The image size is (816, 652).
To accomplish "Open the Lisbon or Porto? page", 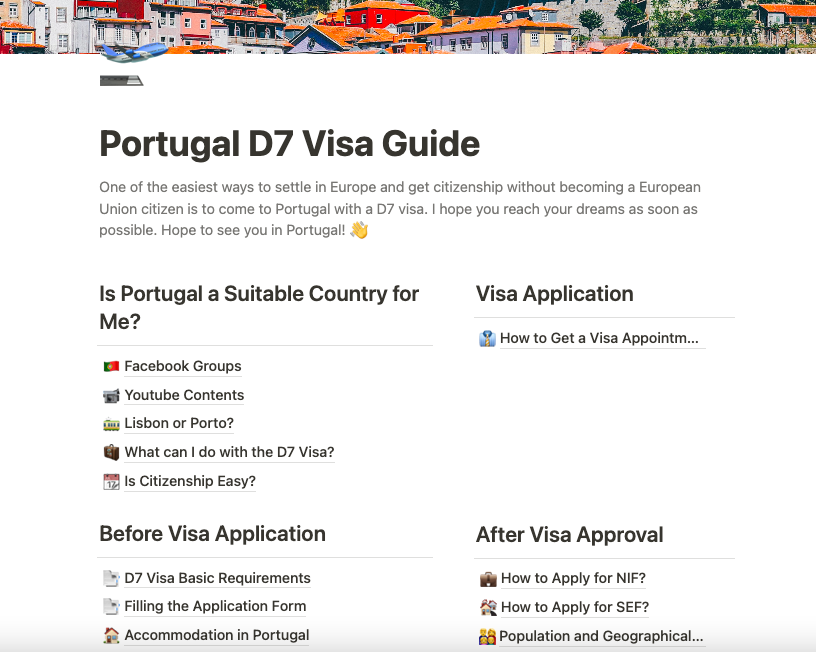I will [x=178, y=423].
